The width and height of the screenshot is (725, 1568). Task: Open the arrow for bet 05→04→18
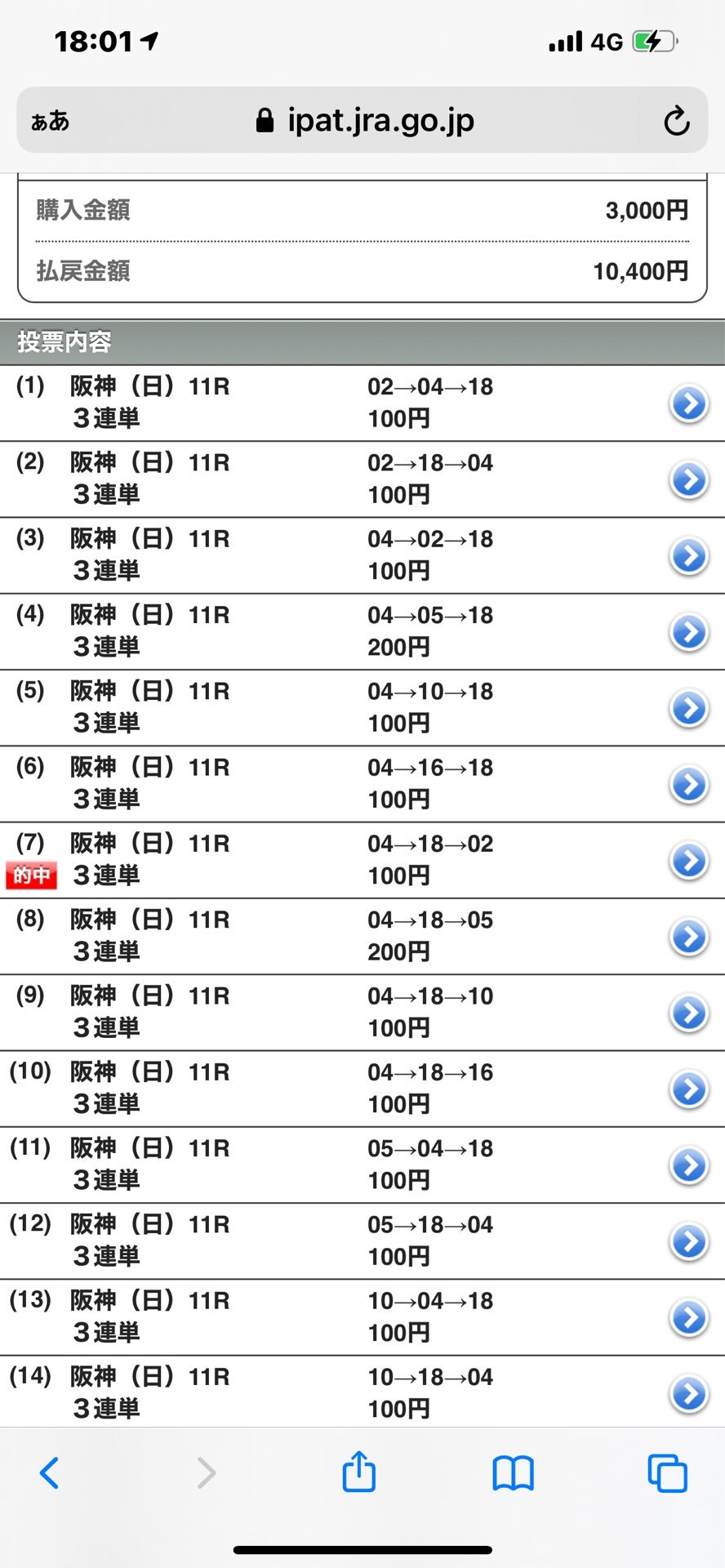[688, 1165]
